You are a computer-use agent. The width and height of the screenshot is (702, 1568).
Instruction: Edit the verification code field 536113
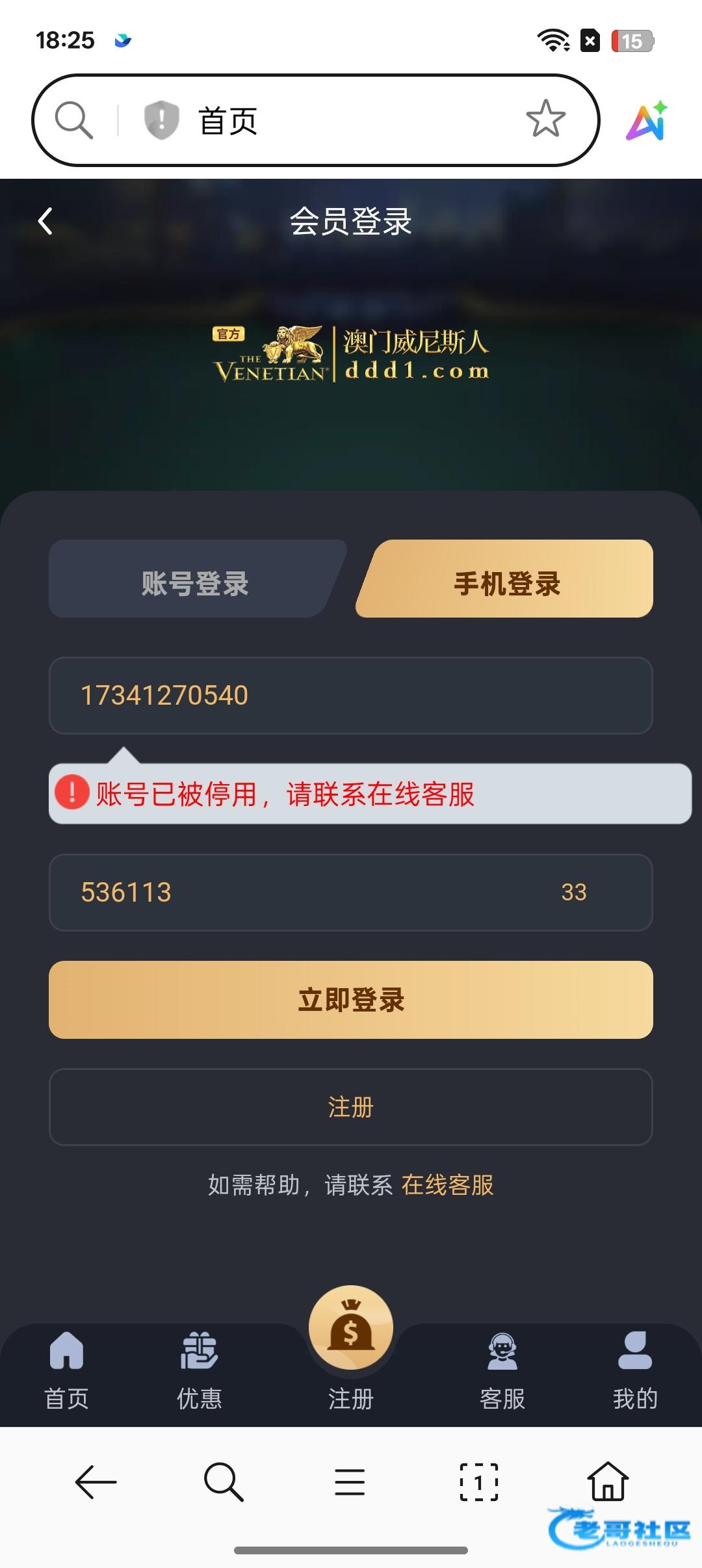299,893
